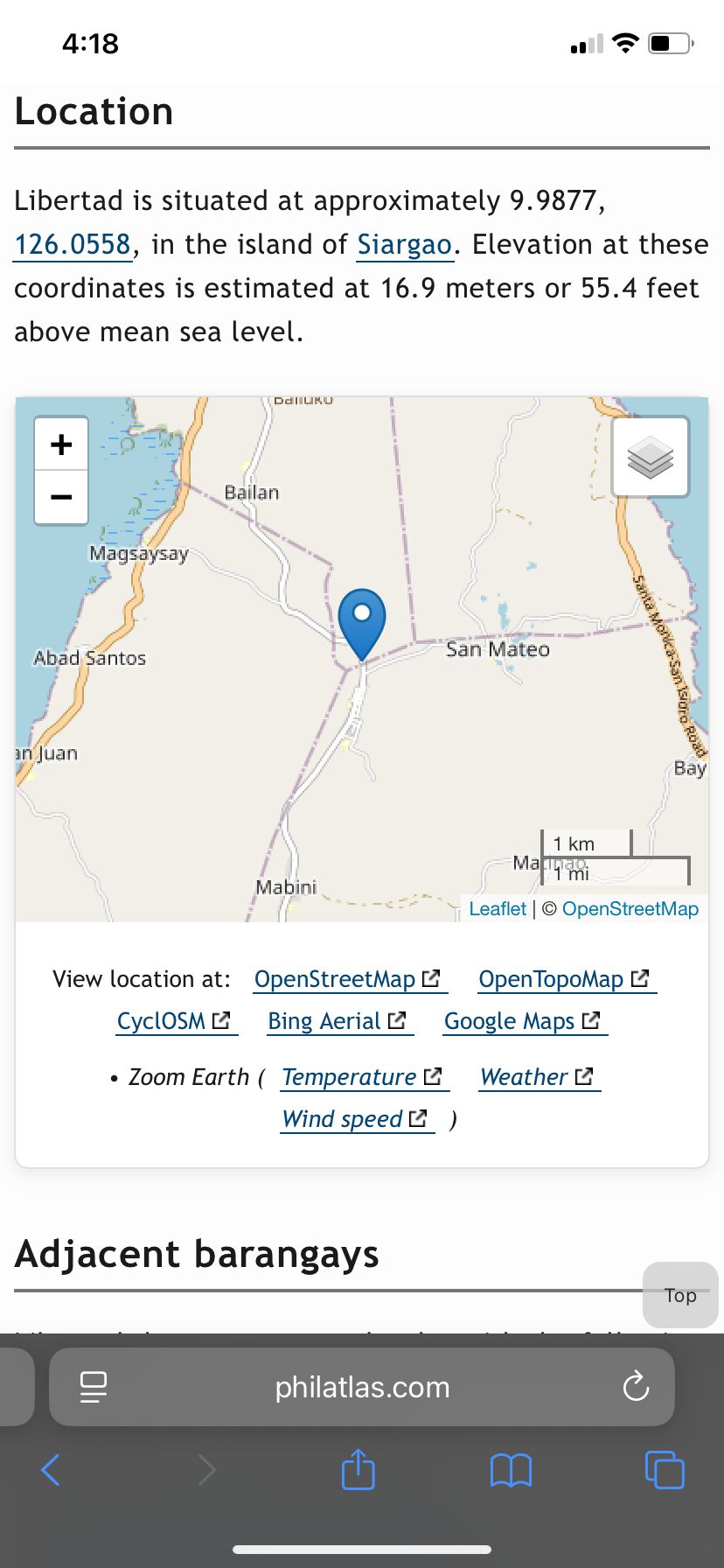Open the Bing Aerial link
Viewport: 724px width, 1568px height.
coord(337,1021)
